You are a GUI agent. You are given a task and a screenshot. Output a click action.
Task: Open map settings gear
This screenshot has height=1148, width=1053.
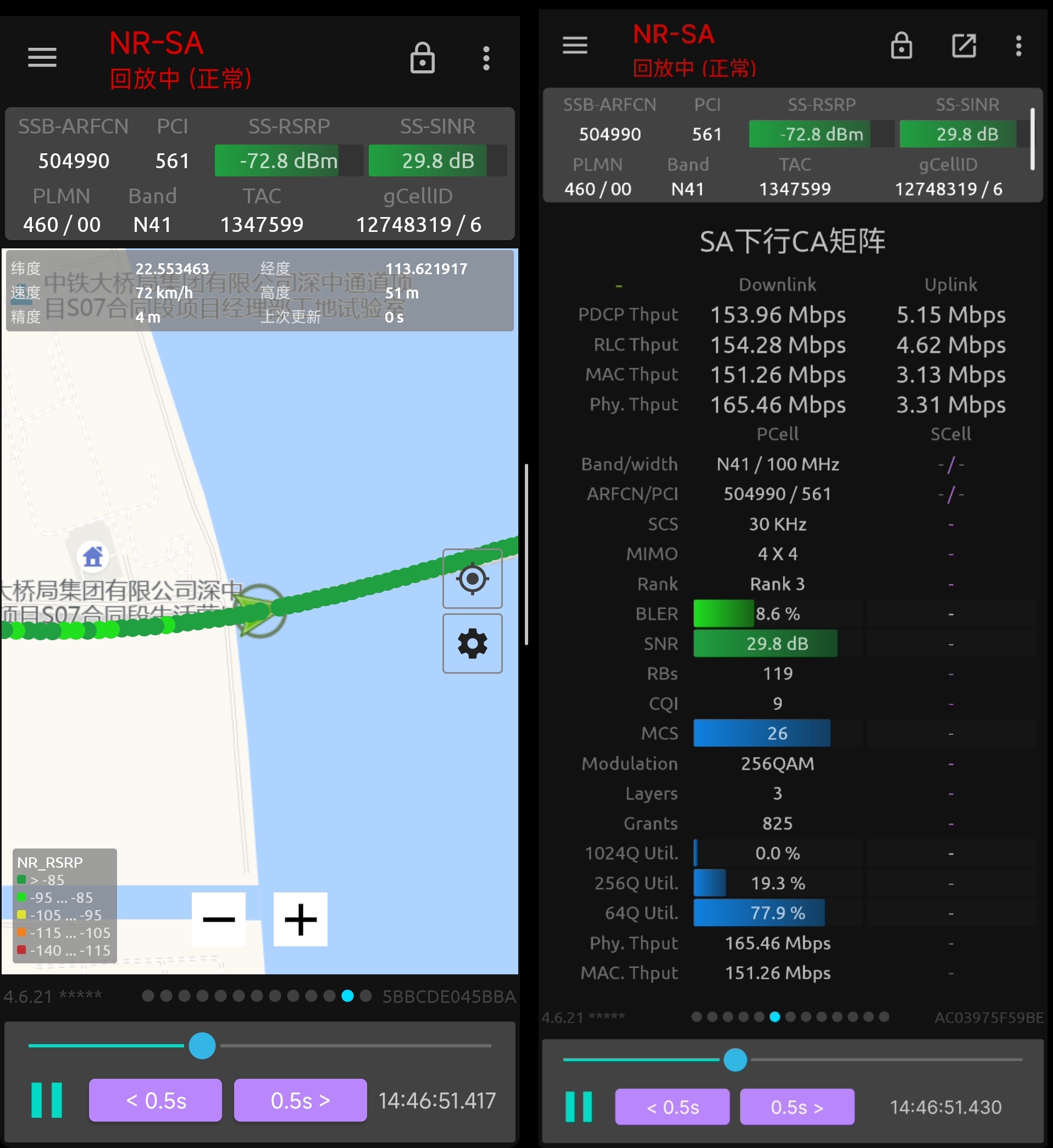473,644
